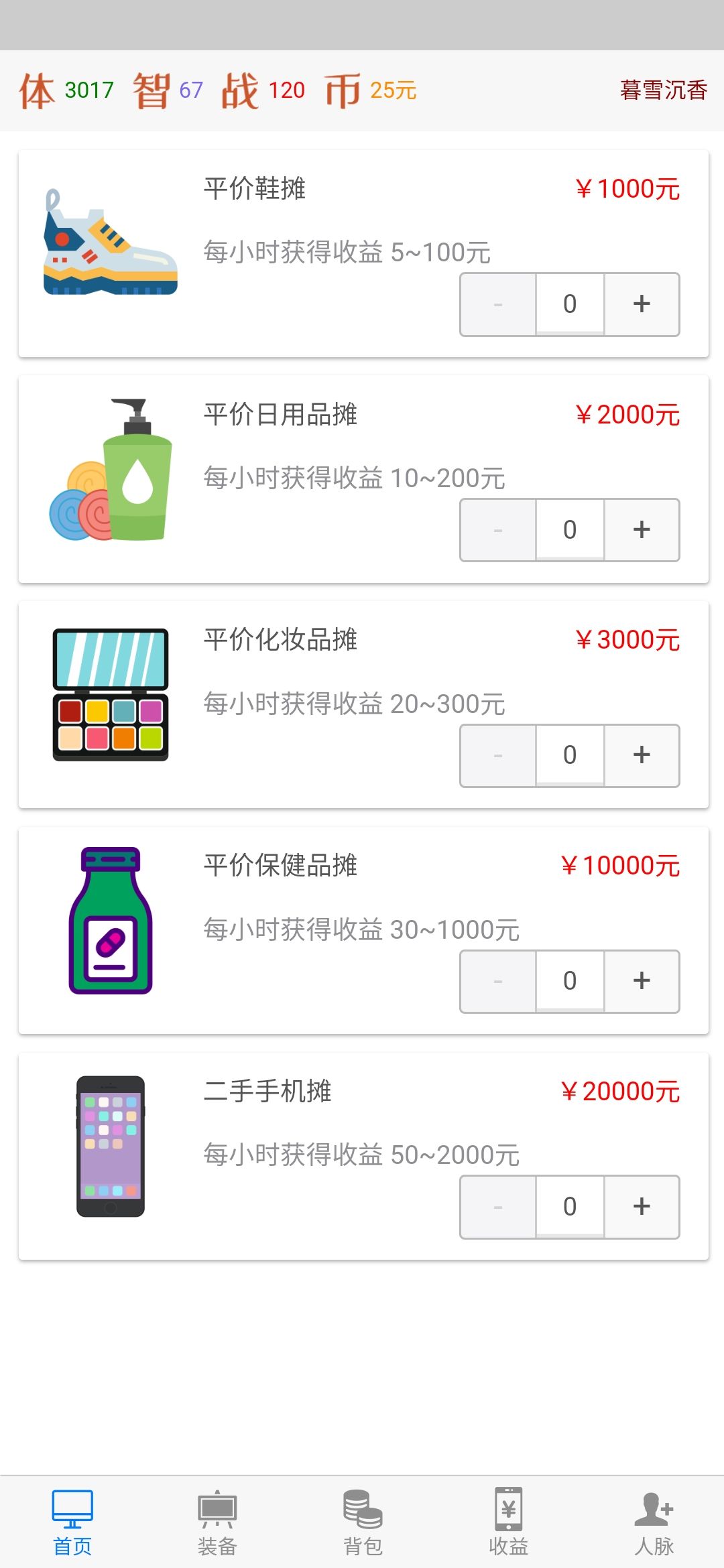Decrease 平价保健品摊 quantity with minus button
This screenshot has width=724, height=1568.
point(497,980)
